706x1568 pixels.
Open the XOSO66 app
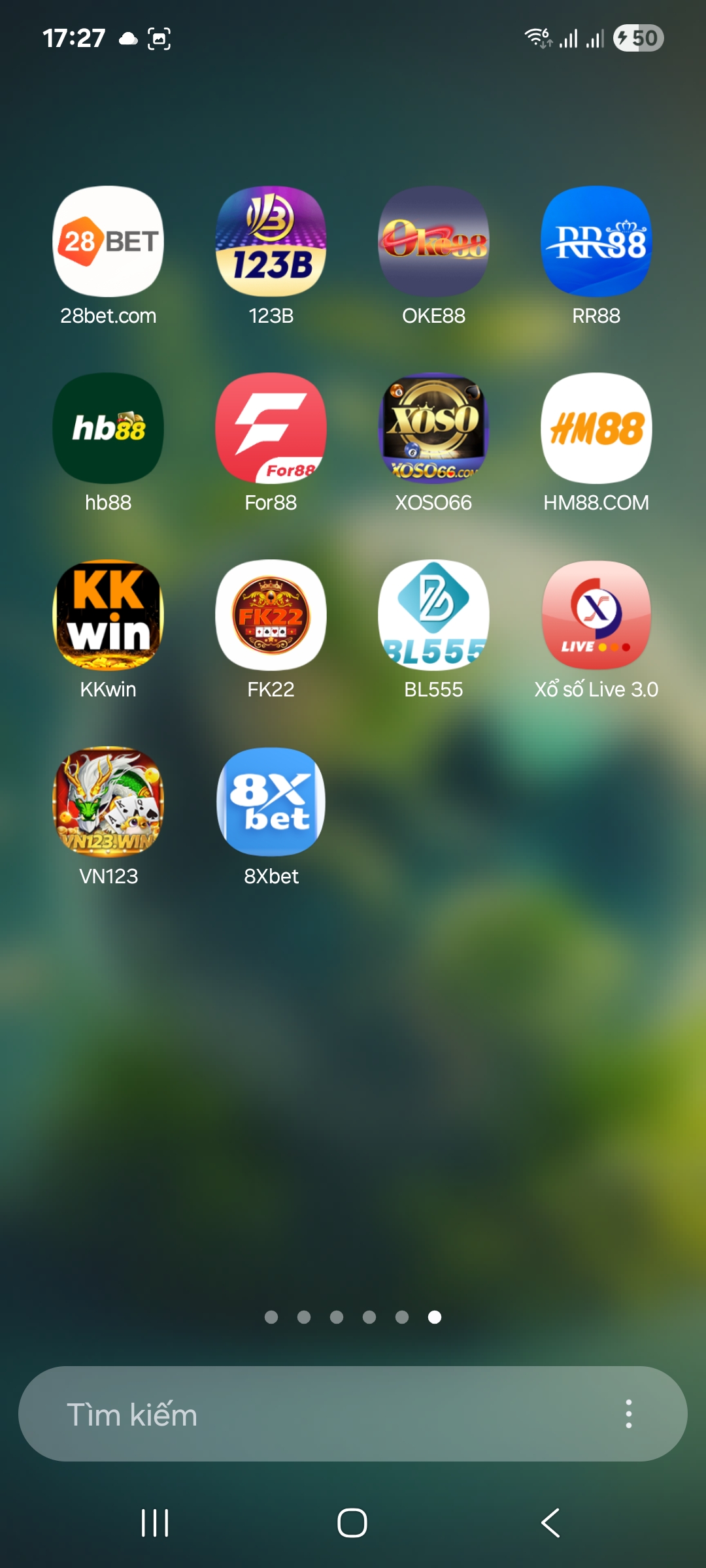tap(433, 429)
